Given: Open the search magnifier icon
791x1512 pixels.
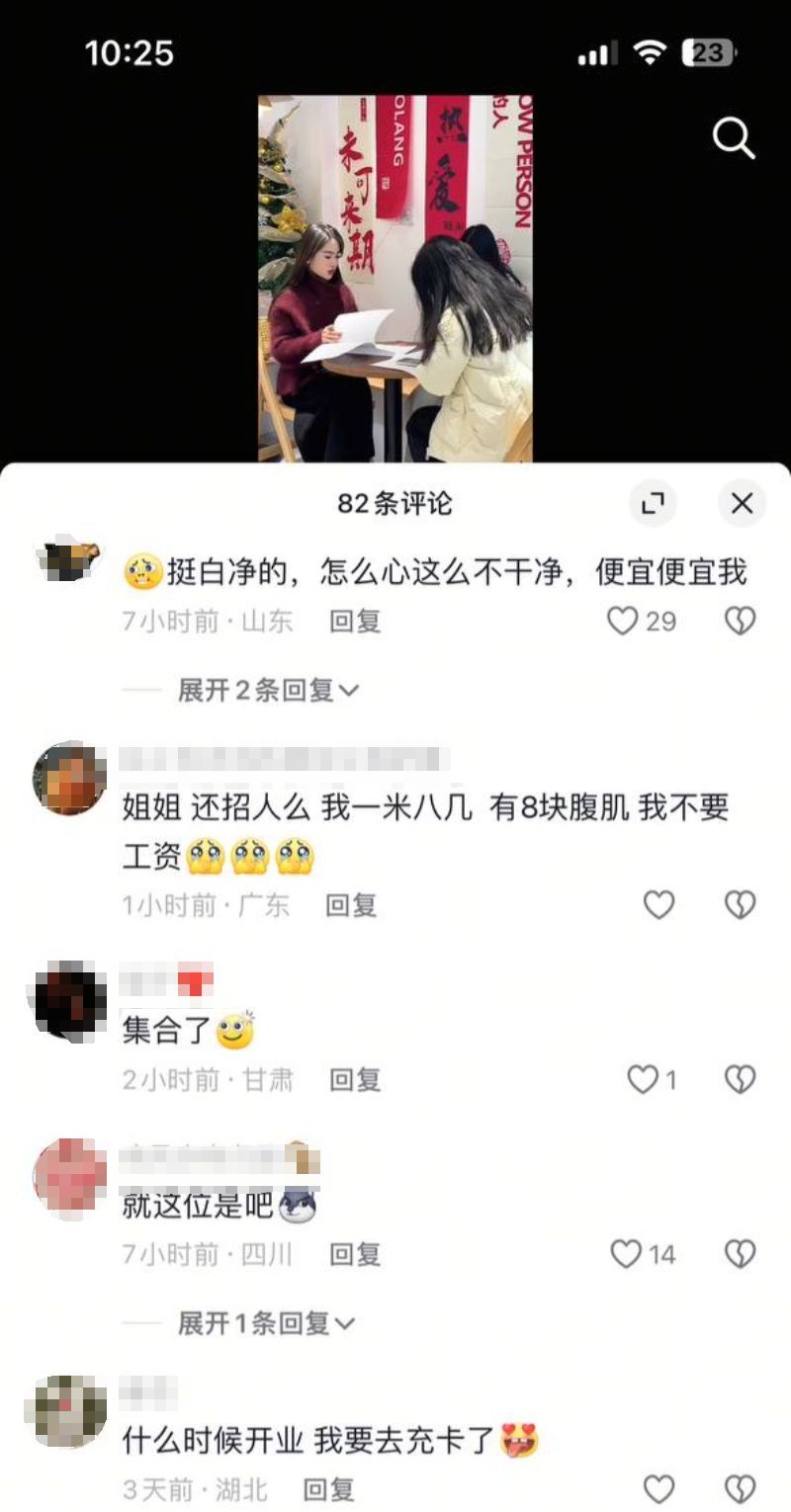Looking at the screenshot, I should point(734,139).
